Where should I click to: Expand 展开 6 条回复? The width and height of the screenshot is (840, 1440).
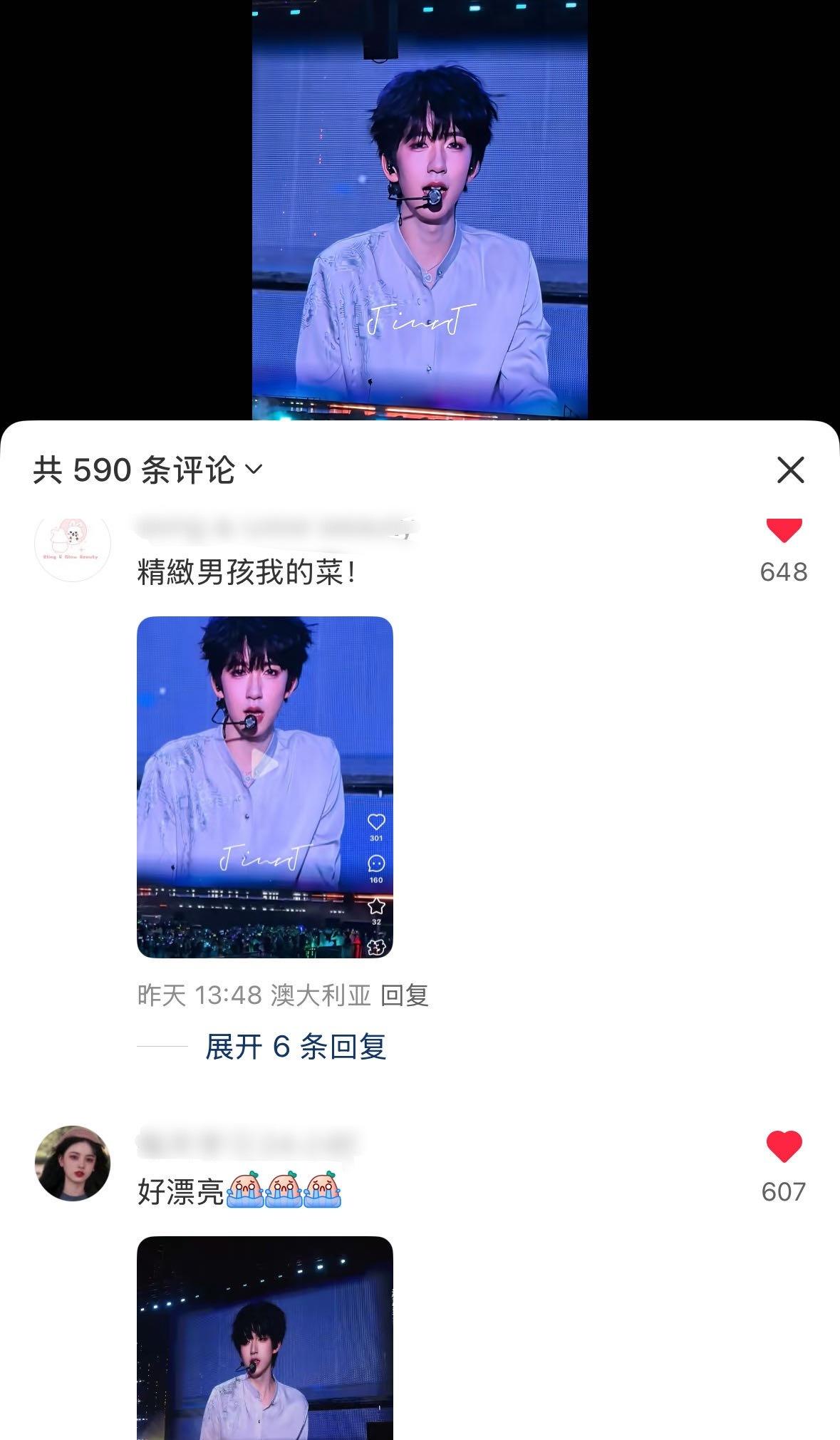click(x=295, y=1047)
